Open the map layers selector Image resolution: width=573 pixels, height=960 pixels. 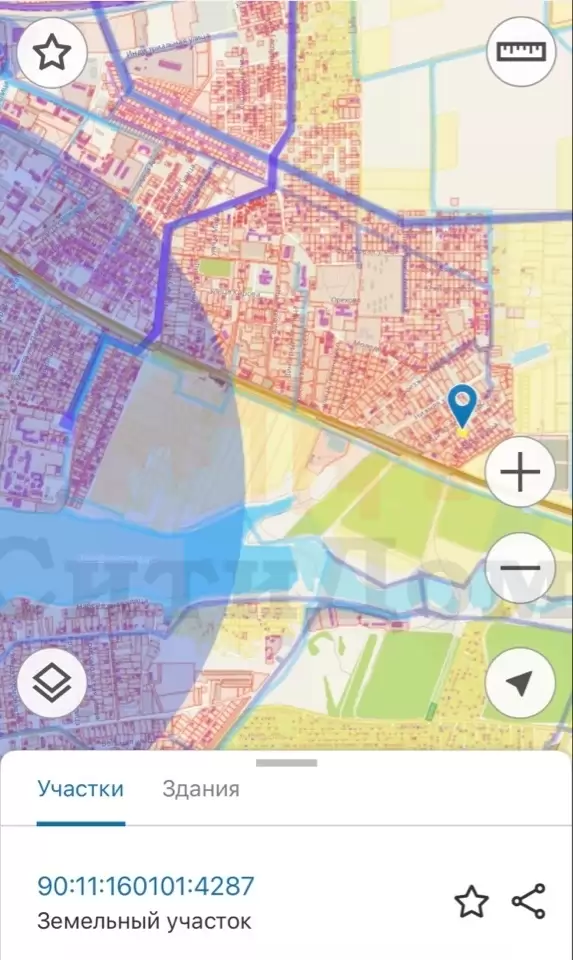coord(52,683)
